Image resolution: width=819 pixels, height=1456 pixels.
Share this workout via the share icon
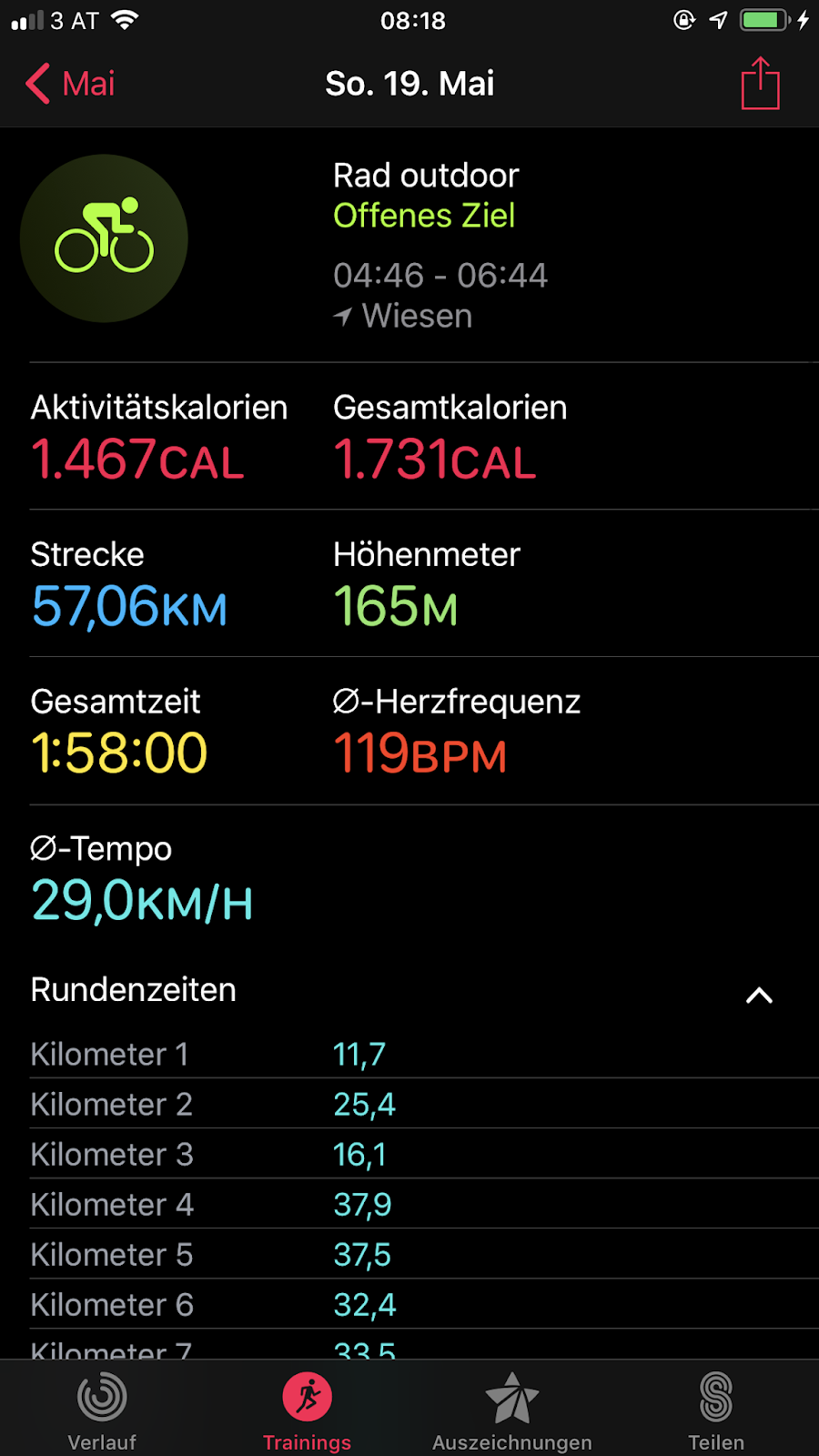760,84
